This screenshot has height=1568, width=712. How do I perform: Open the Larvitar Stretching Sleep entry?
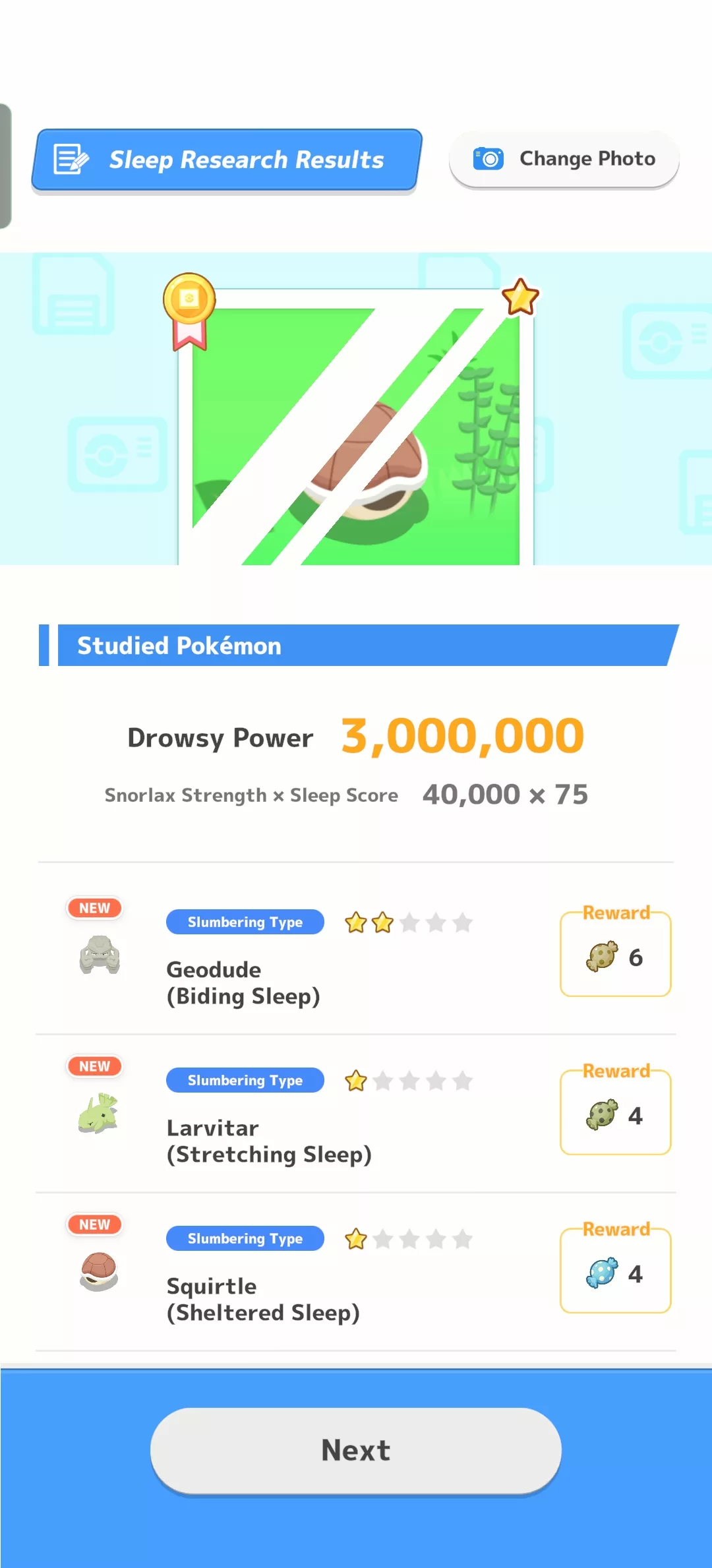click(269, 1141)
